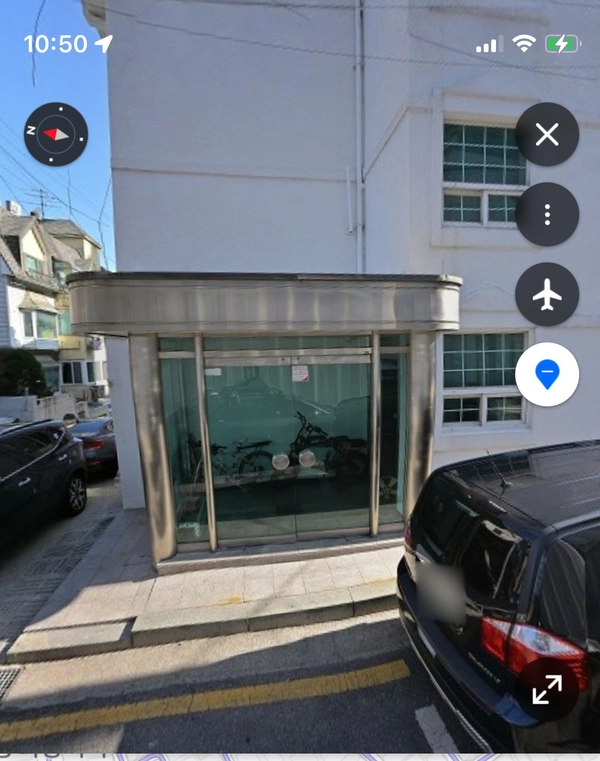
Task: Tap the airplane icon button
Action: click(547, 294)
